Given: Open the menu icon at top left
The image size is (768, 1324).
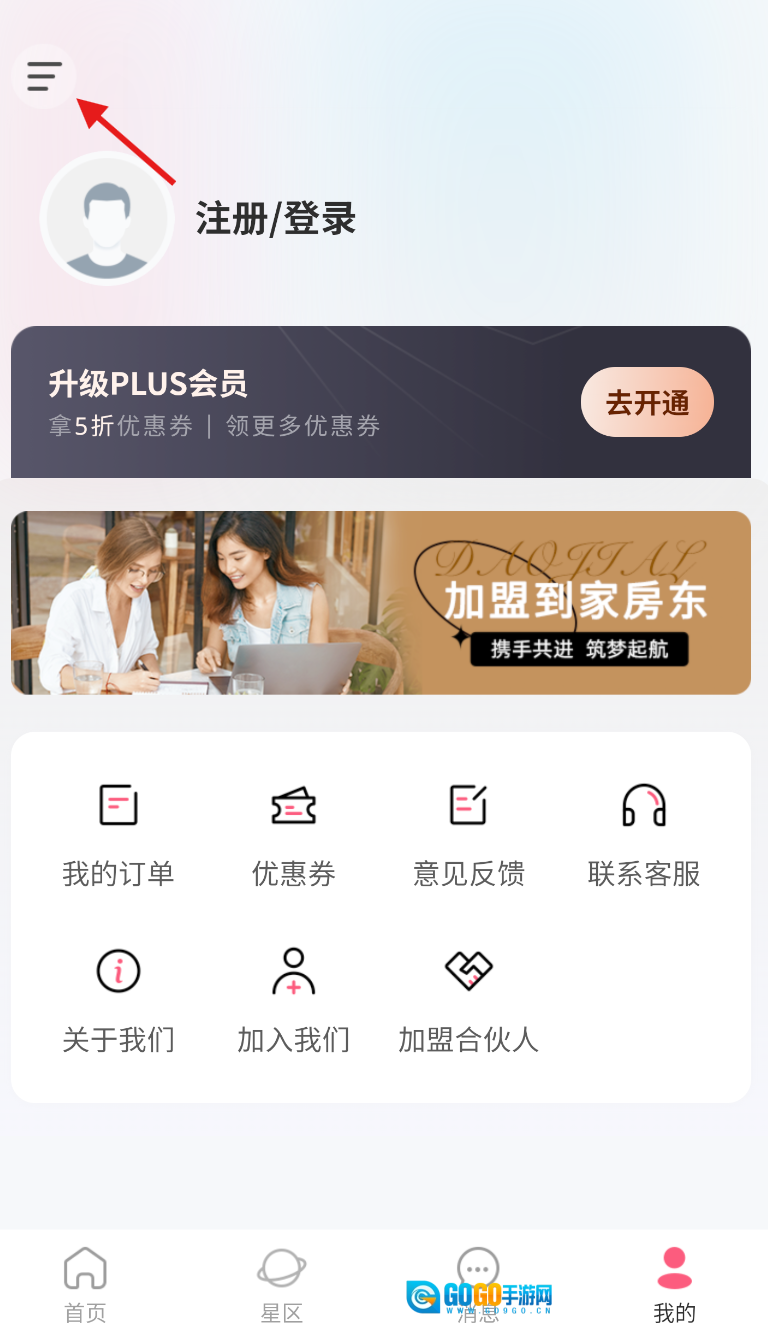Looking at the screenshot, I should (44, 76).
